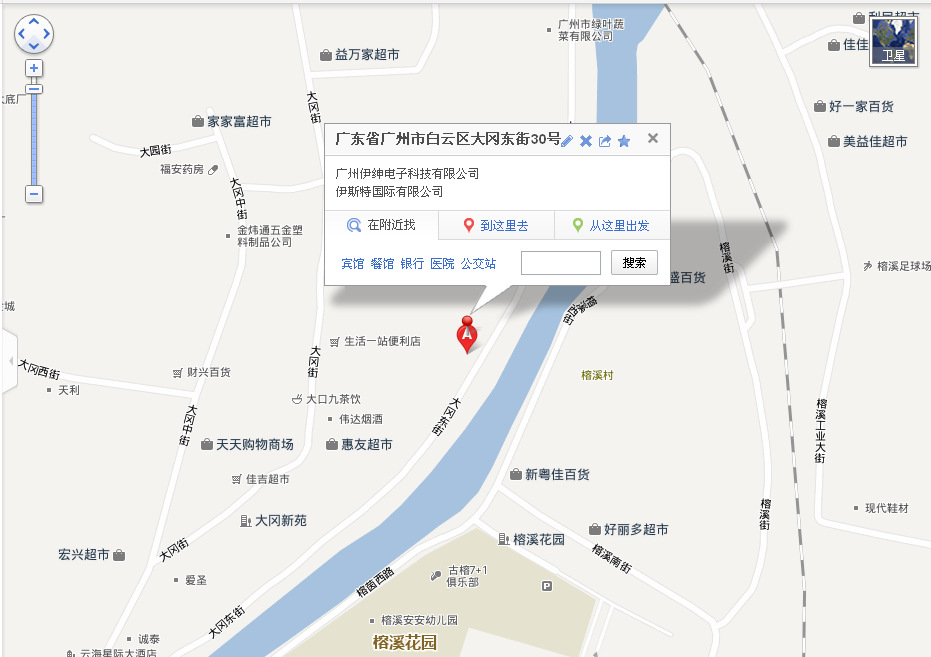Screen dimensions: 931x657
Task: Delete this marker with the X icon
Action: [586, 141]
